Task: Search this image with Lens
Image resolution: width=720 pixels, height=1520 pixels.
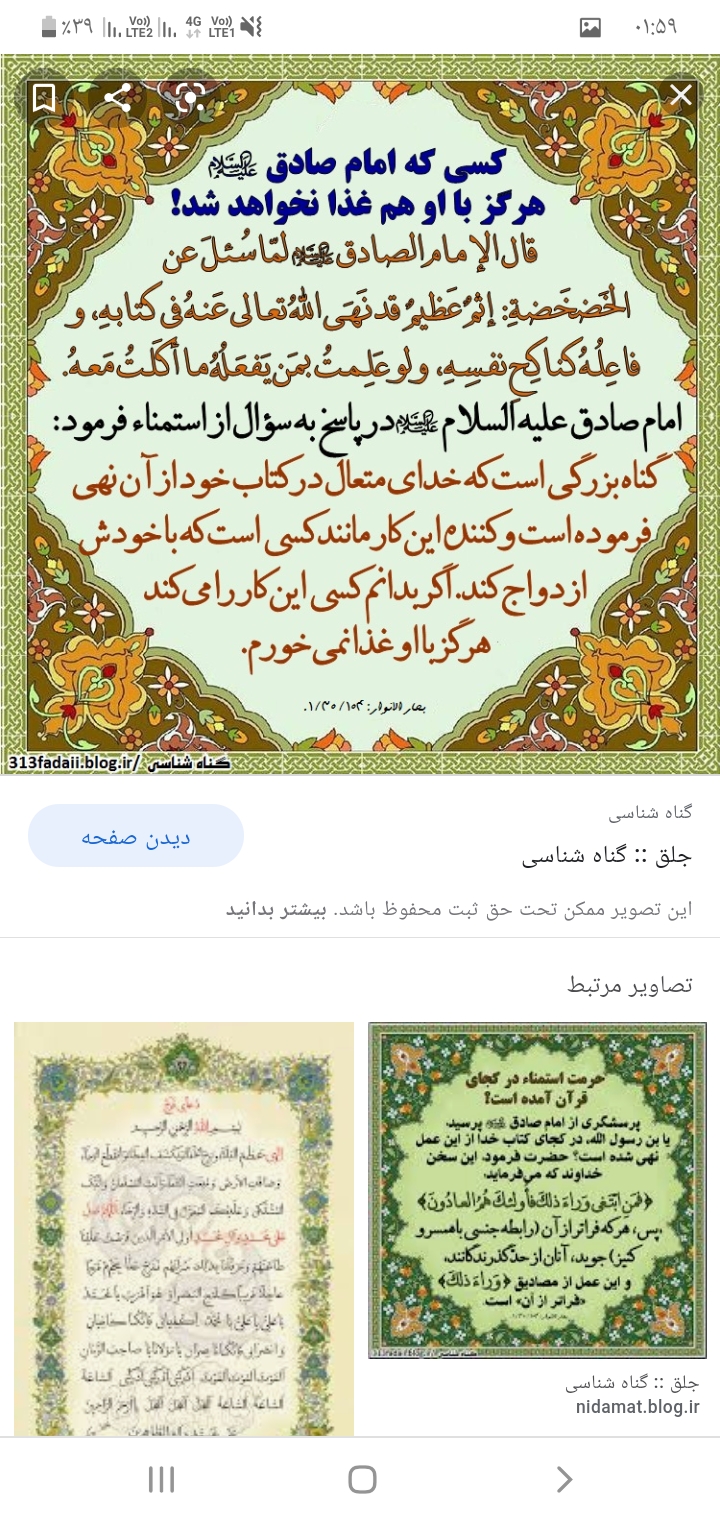Action: (x=190, y=97)
